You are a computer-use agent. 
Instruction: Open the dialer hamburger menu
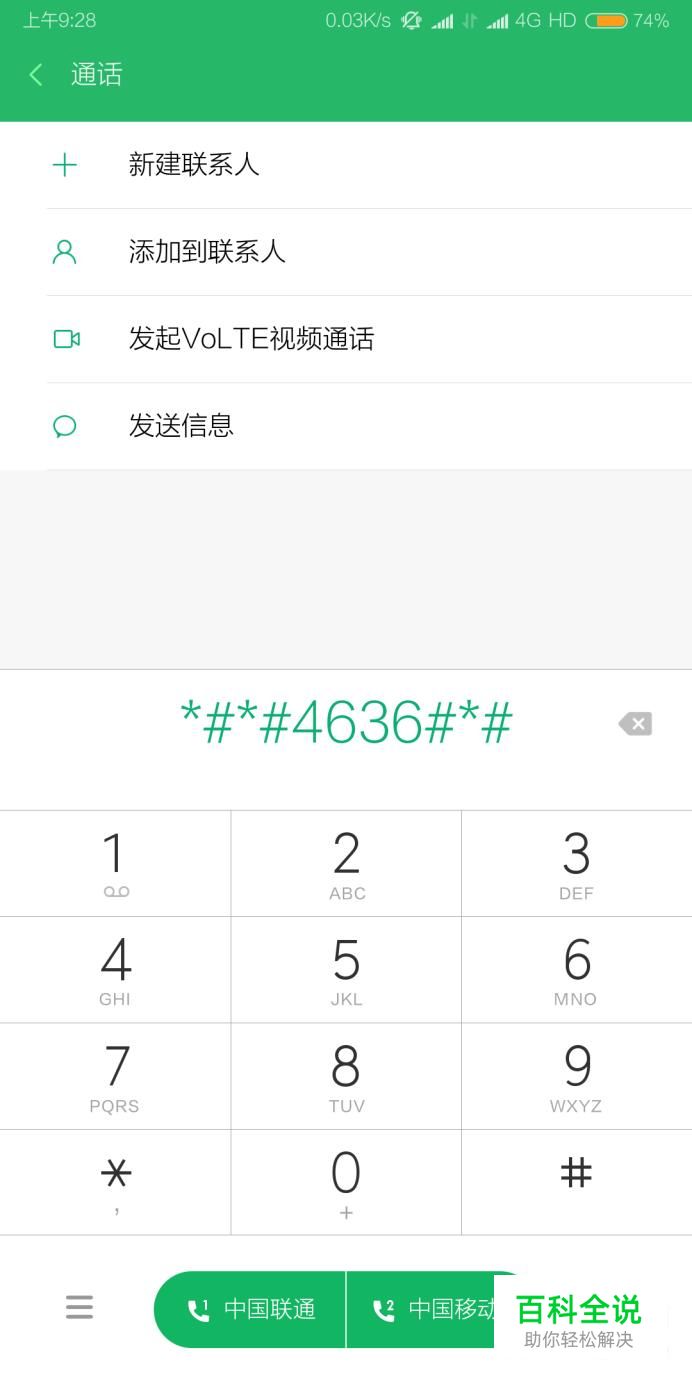(x=80, y=1307)
